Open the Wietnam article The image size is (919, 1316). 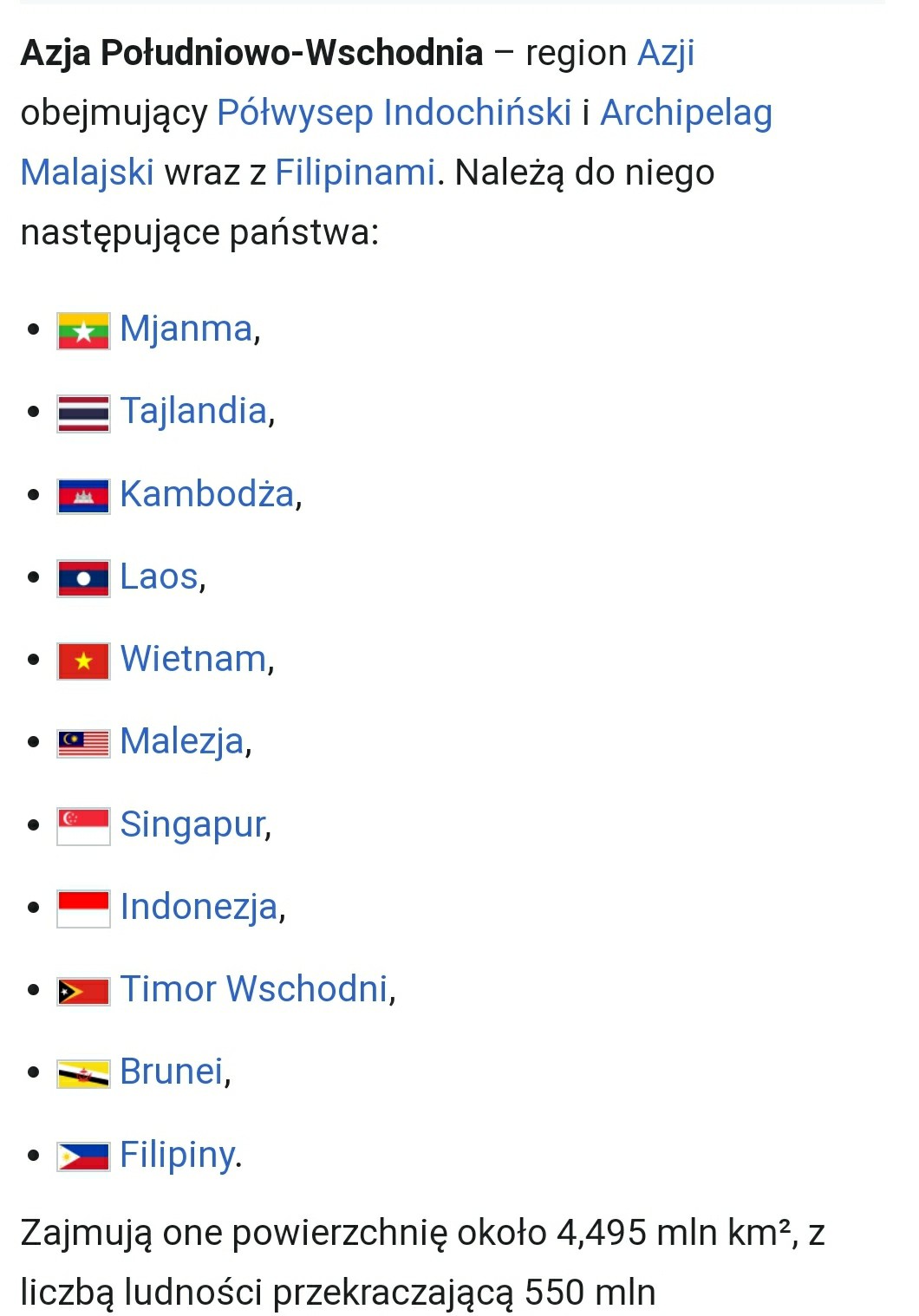(x=193, y=660)
